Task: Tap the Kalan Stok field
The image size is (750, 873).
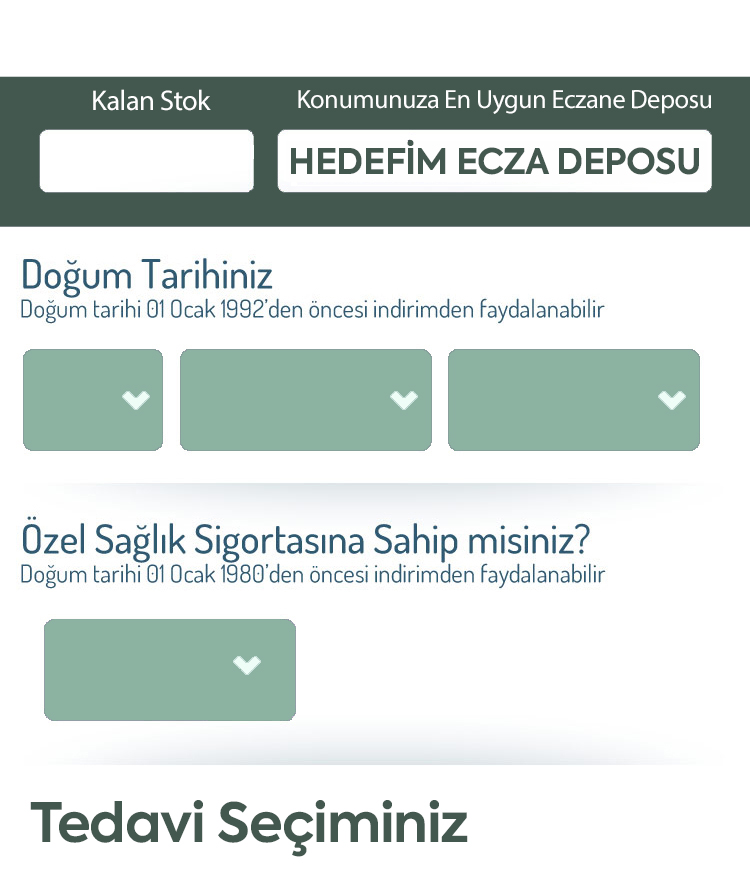Action: [146, 161]
